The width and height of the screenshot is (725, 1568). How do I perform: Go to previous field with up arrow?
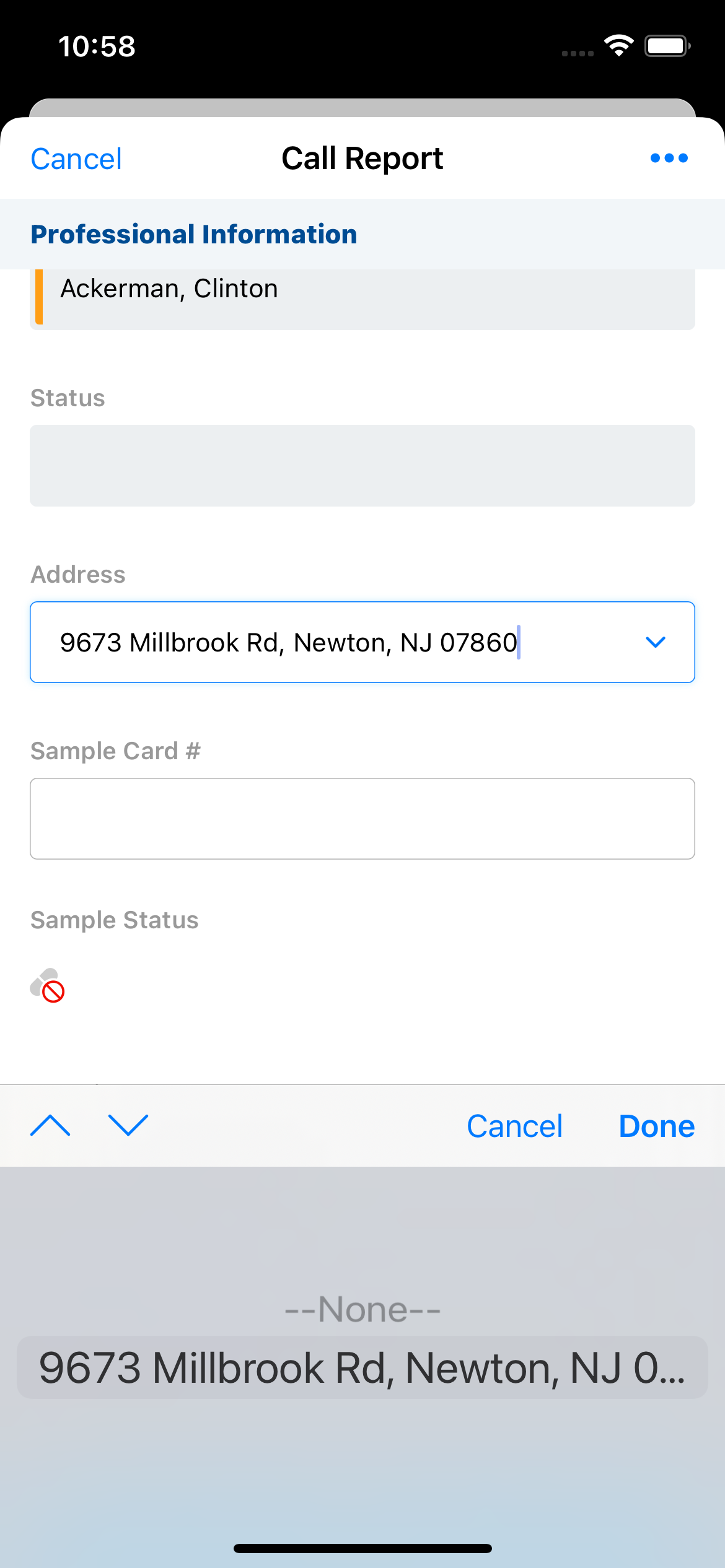click(50, 1125)
